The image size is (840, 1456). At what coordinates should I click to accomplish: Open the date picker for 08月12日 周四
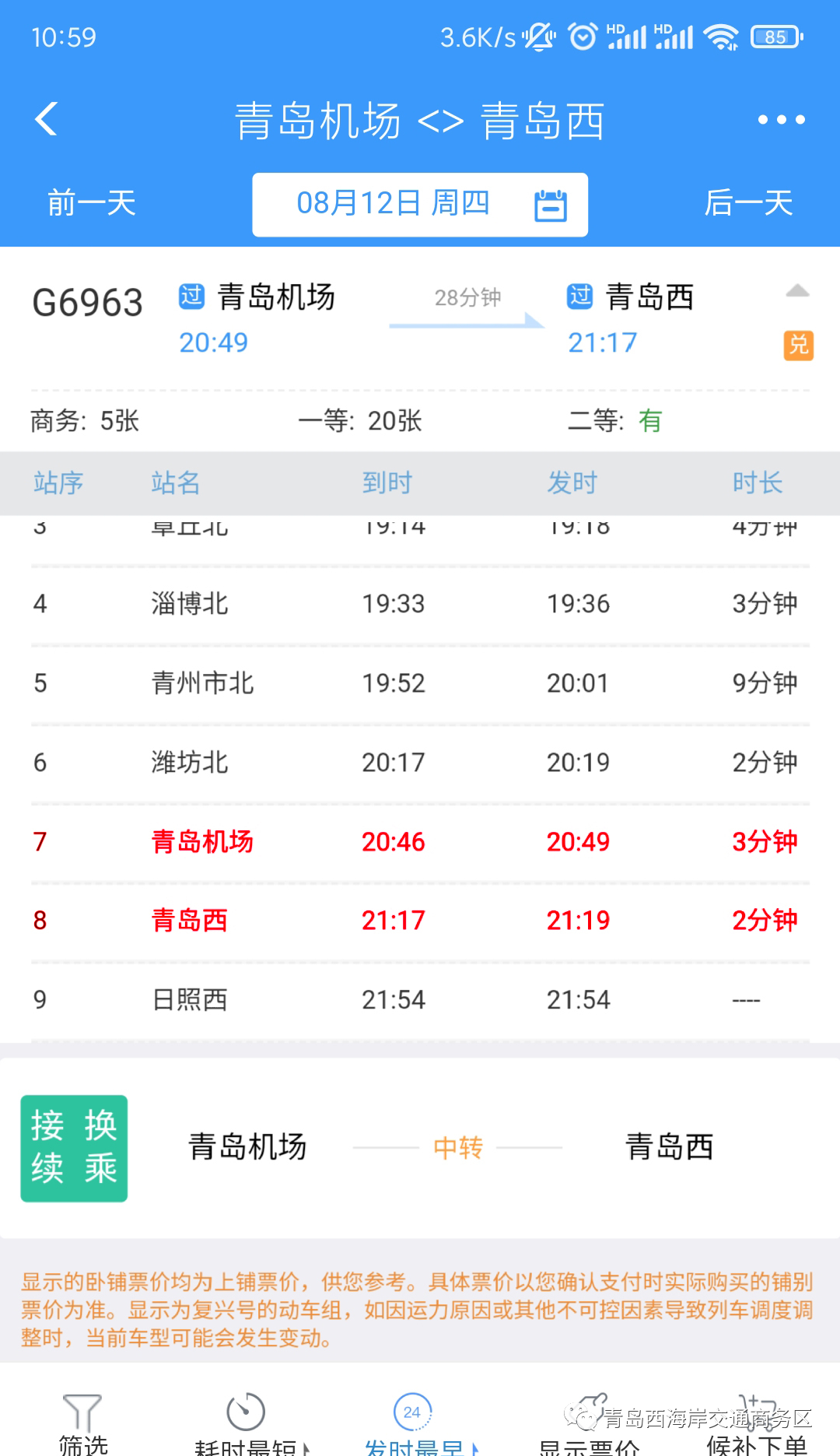coord(420,205)
